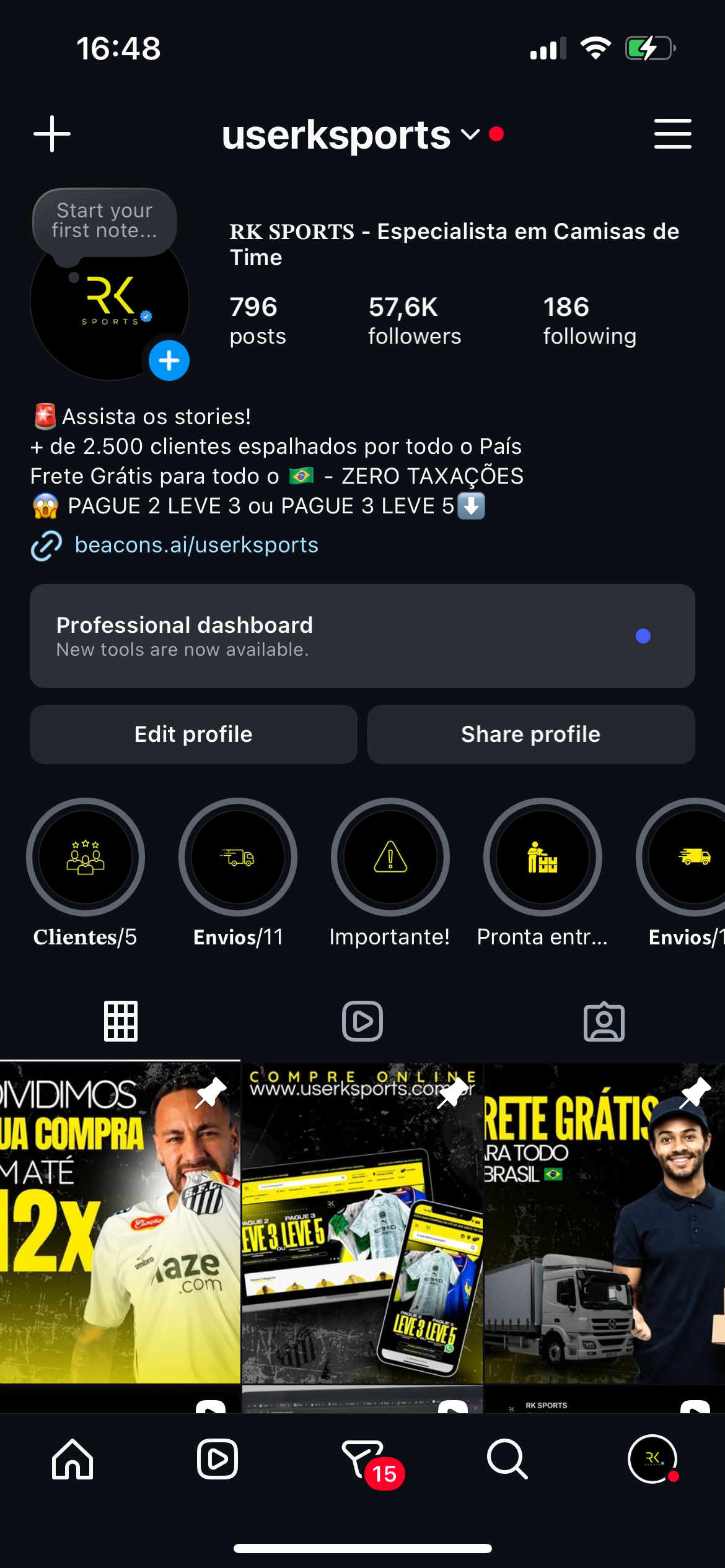725x1568 pixels.
Task: Add a story via the blue plus badge
Action: (169, 360)
